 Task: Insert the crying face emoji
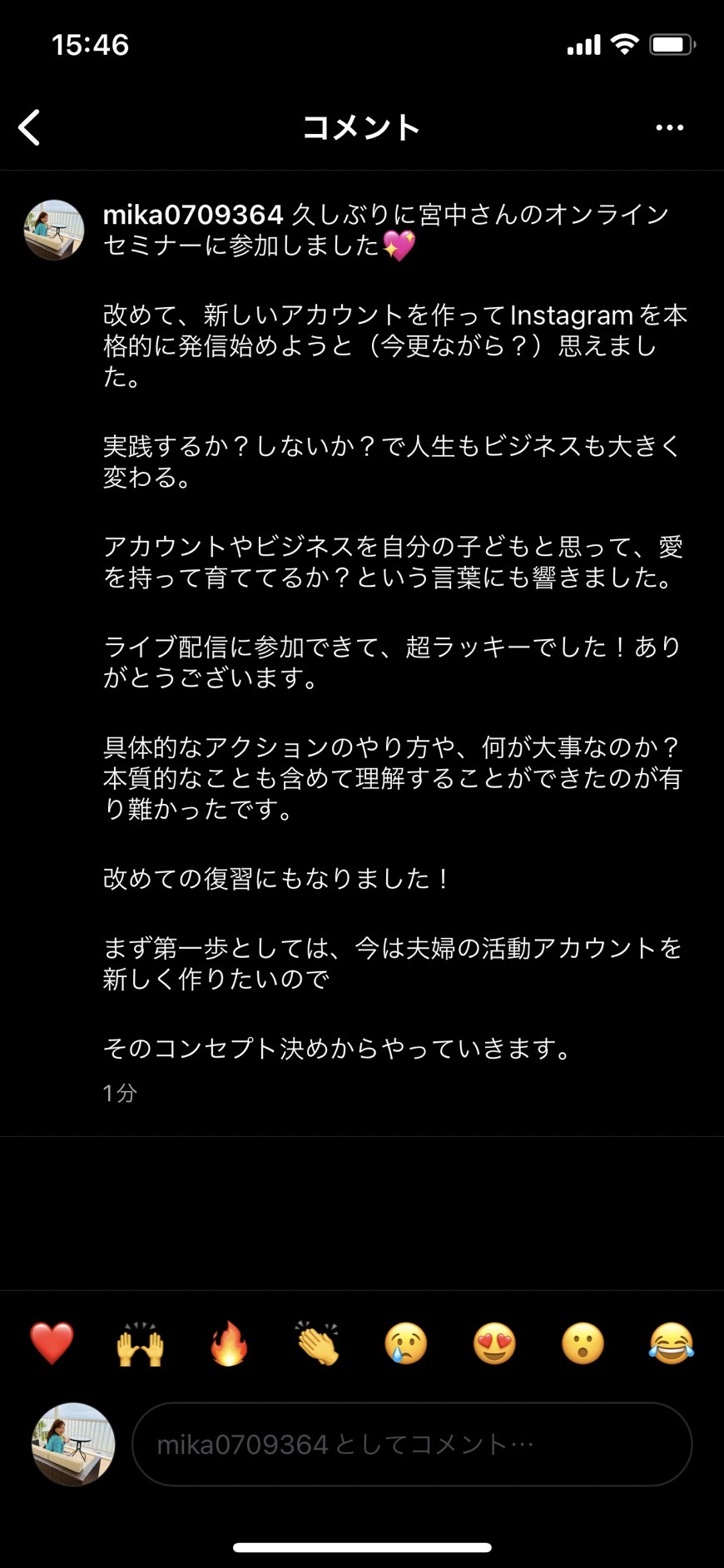406,1344
